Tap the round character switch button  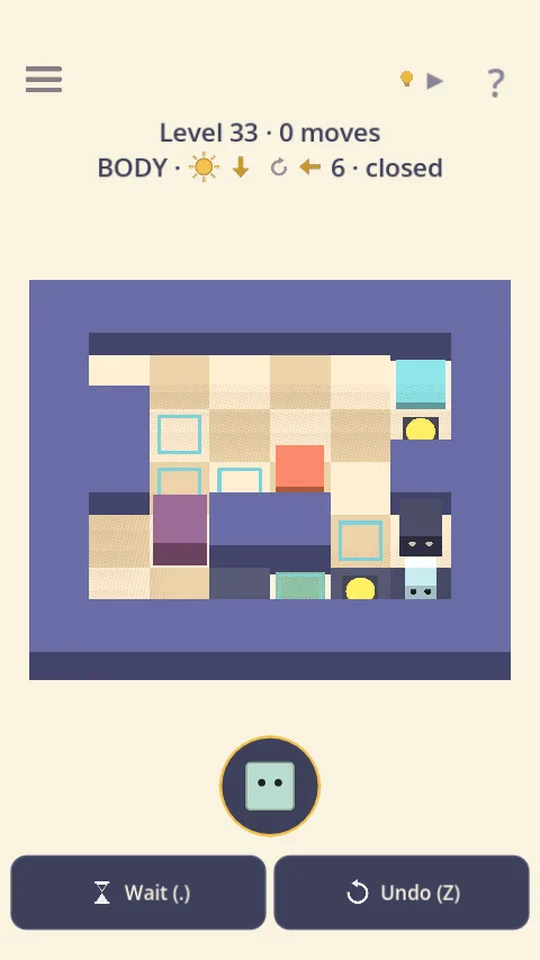point(270,786)
